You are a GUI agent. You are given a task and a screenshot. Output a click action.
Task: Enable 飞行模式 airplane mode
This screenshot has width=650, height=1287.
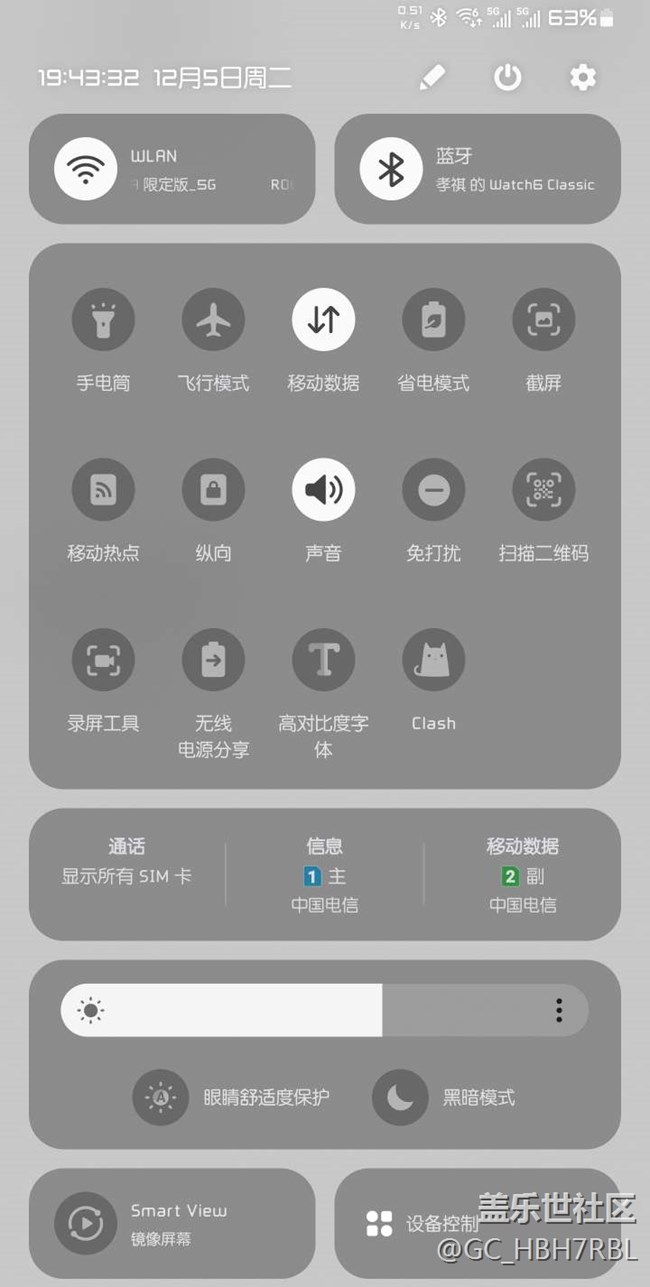tap(213, 320)
